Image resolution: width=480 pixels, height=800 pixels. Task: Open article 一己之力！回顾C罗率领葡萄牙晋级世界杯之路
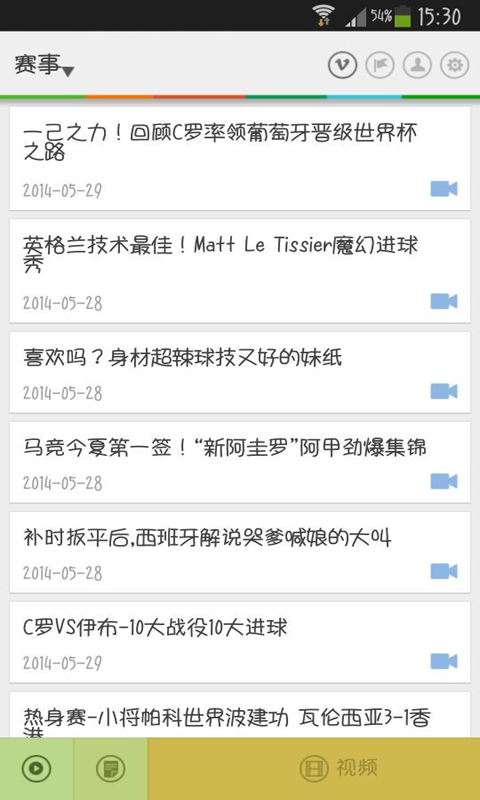240,159
